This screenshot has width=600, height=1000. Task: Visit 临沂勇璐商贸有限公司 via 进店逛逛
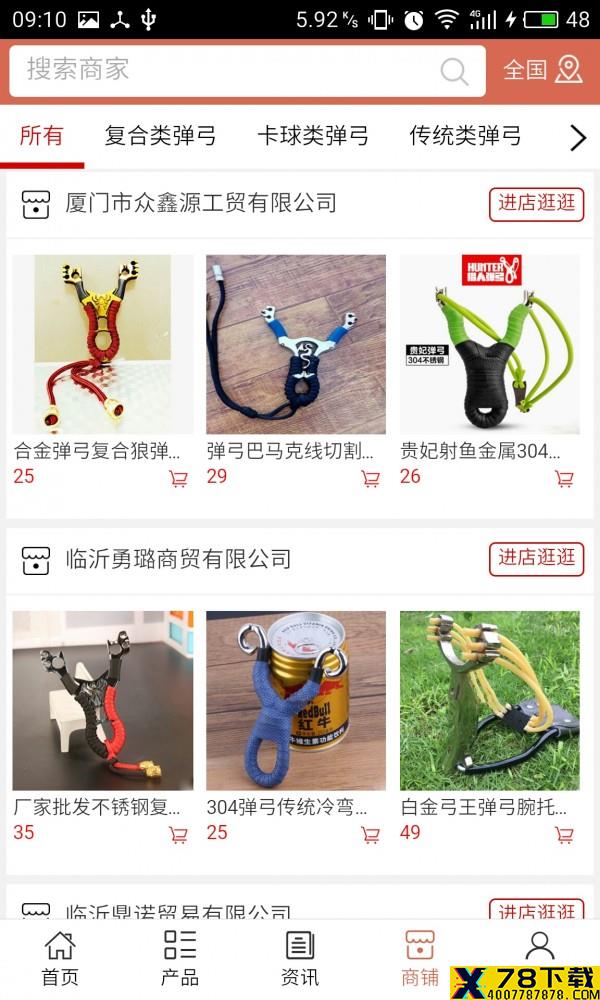[536, 559]
